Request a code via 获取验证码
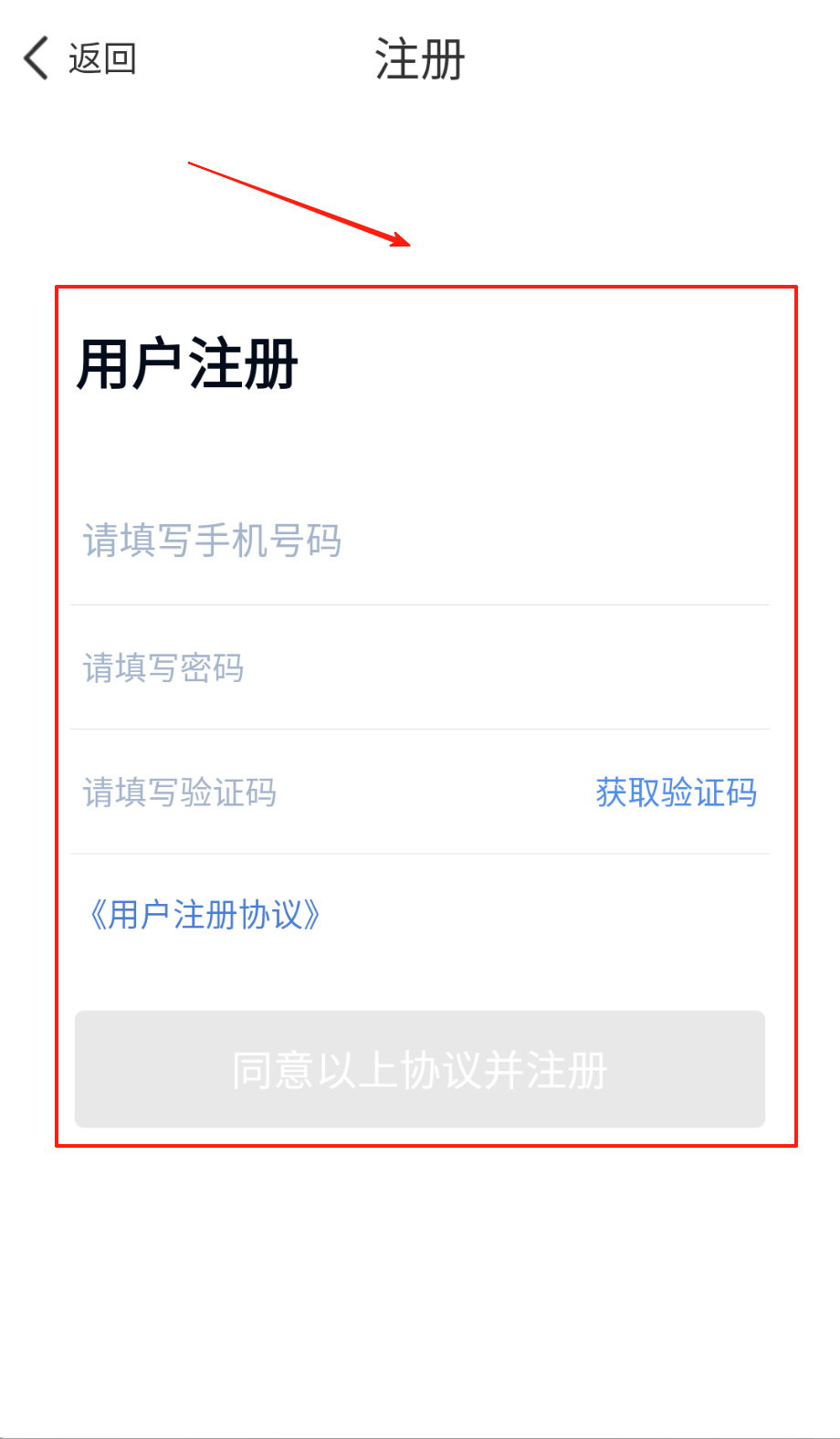Image resolution: width=840 pixels, height=1439 pixels. [x=676, y=793]
